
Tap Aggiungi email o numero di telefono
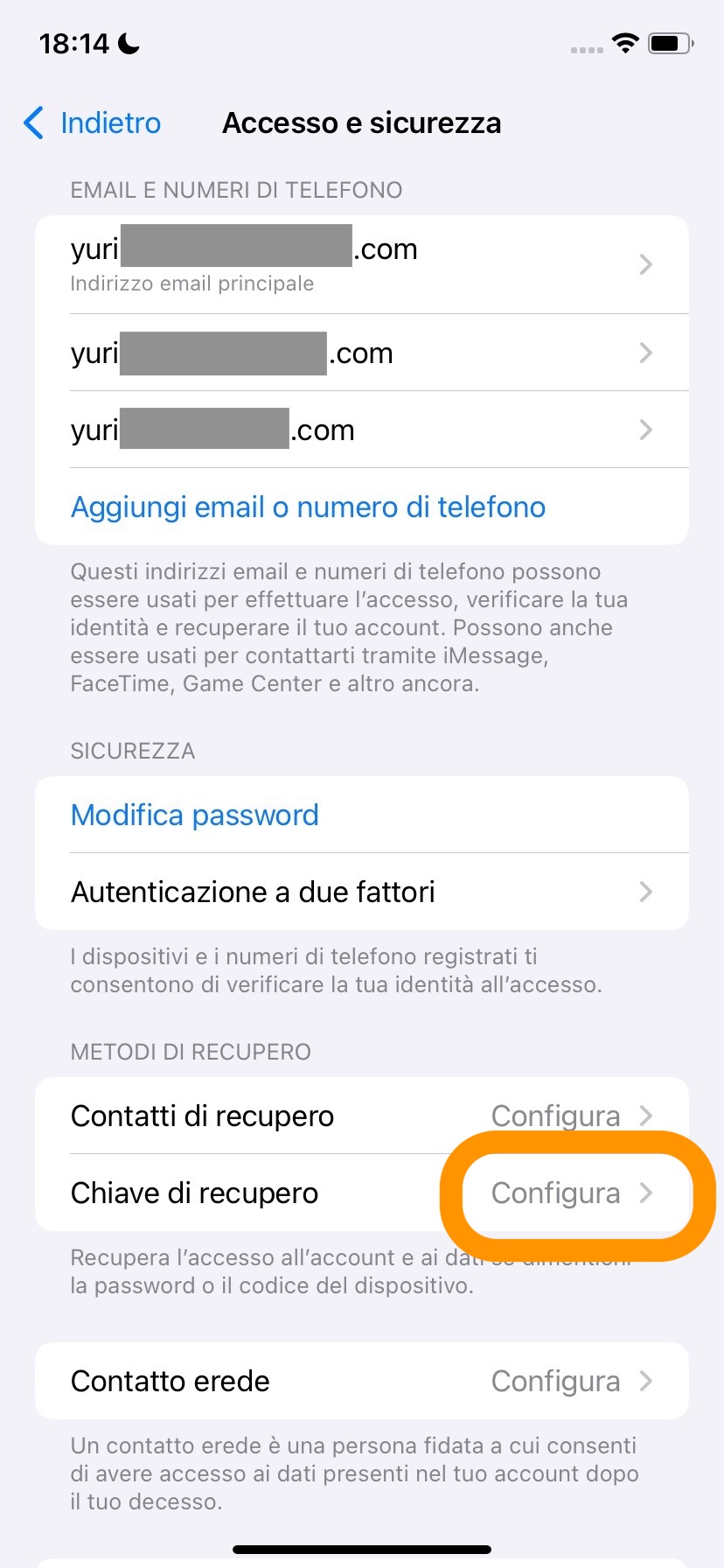click(x=308, y=507)
